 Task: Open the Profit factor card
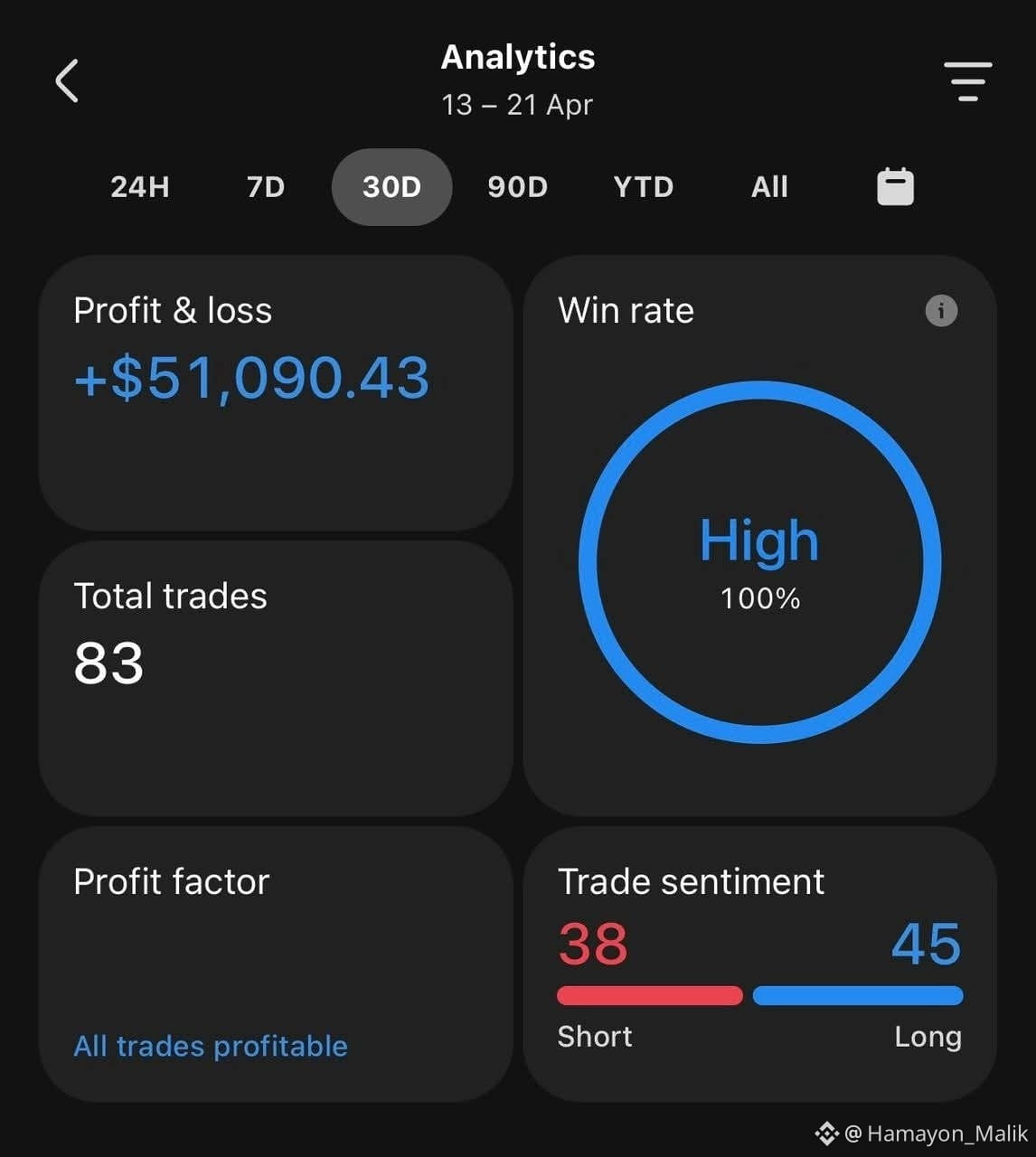[x=276, y=964]
